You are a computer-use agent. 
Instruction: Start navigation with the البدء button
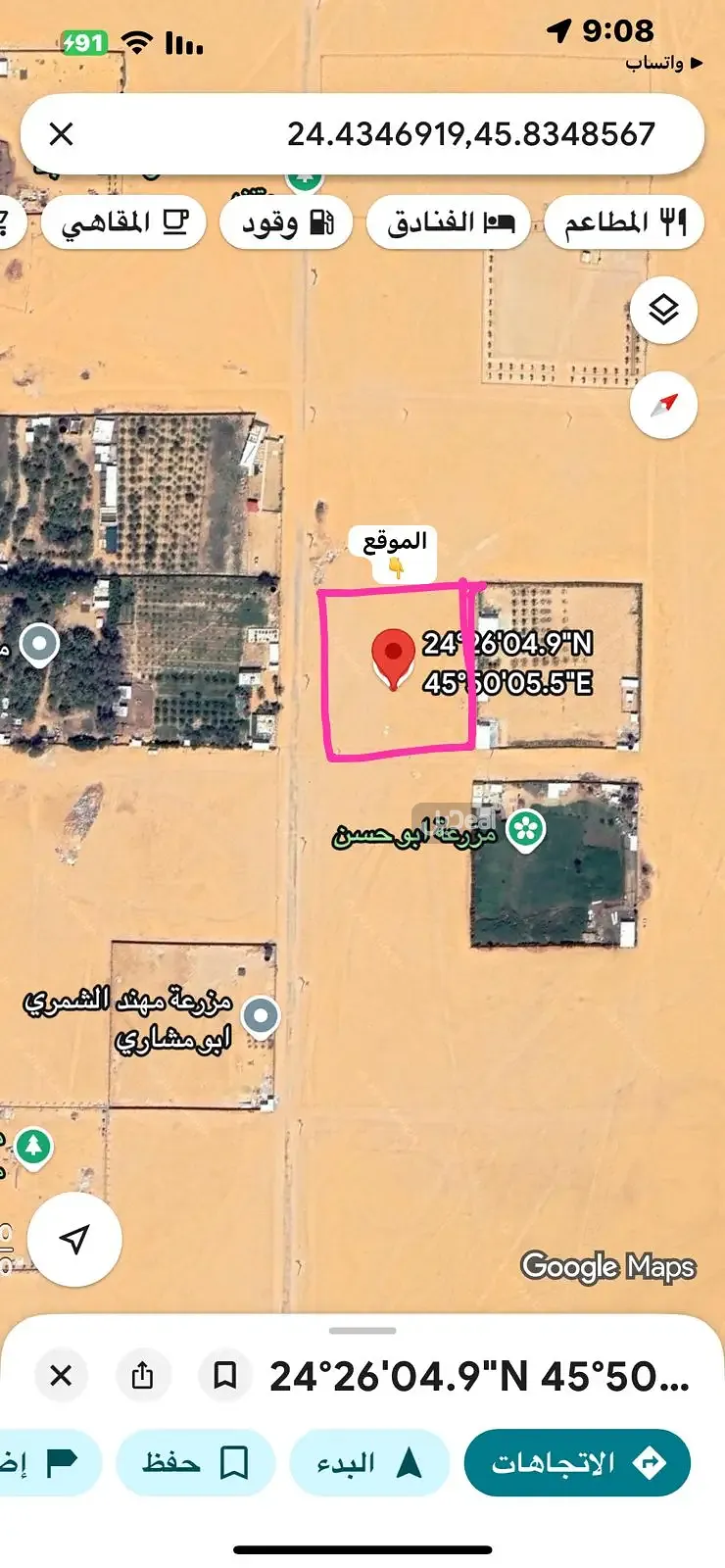[x=368, y=1463]
